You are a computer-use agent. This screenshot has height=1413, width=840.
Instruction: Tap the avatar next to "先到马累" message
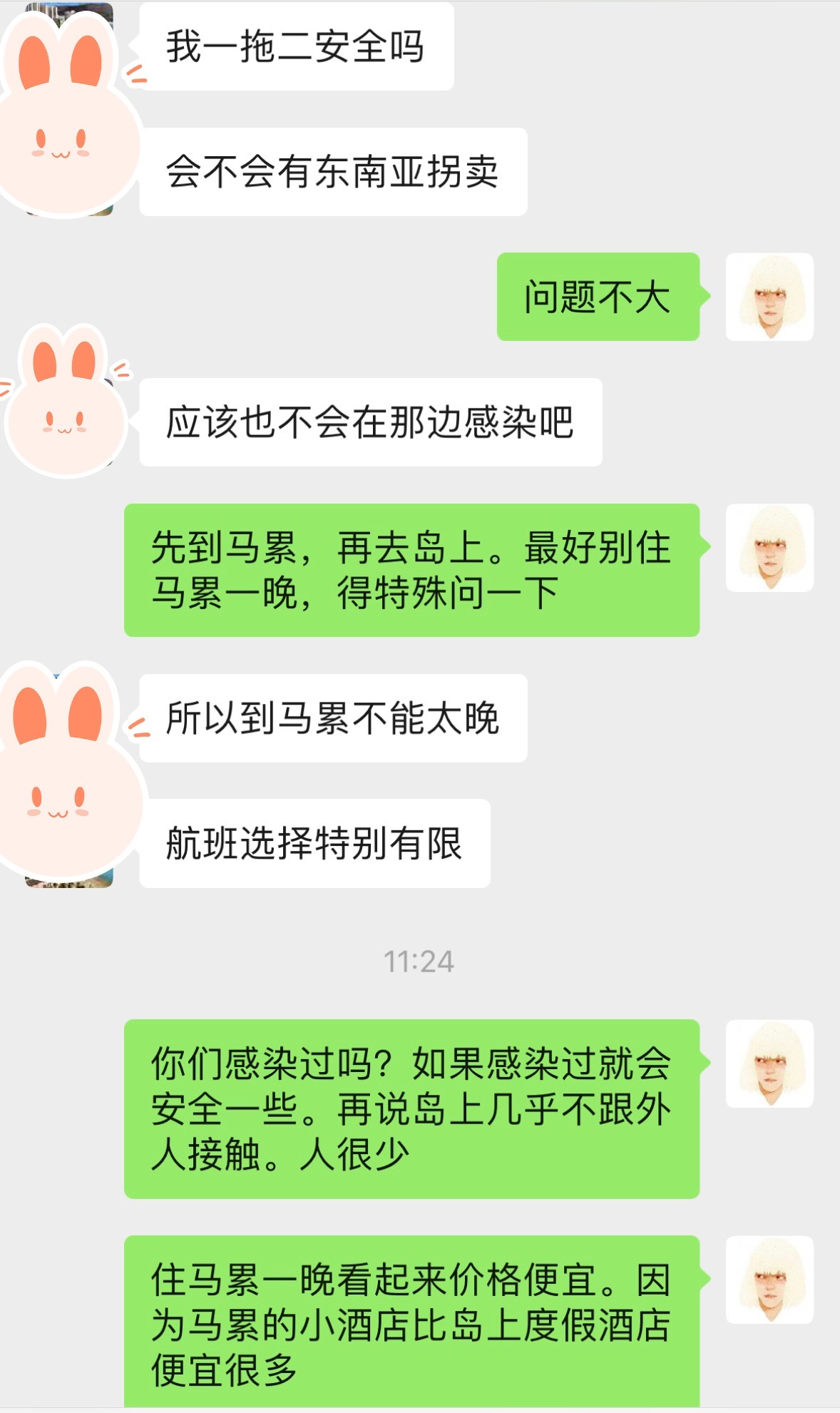click(x=769, y=548)
